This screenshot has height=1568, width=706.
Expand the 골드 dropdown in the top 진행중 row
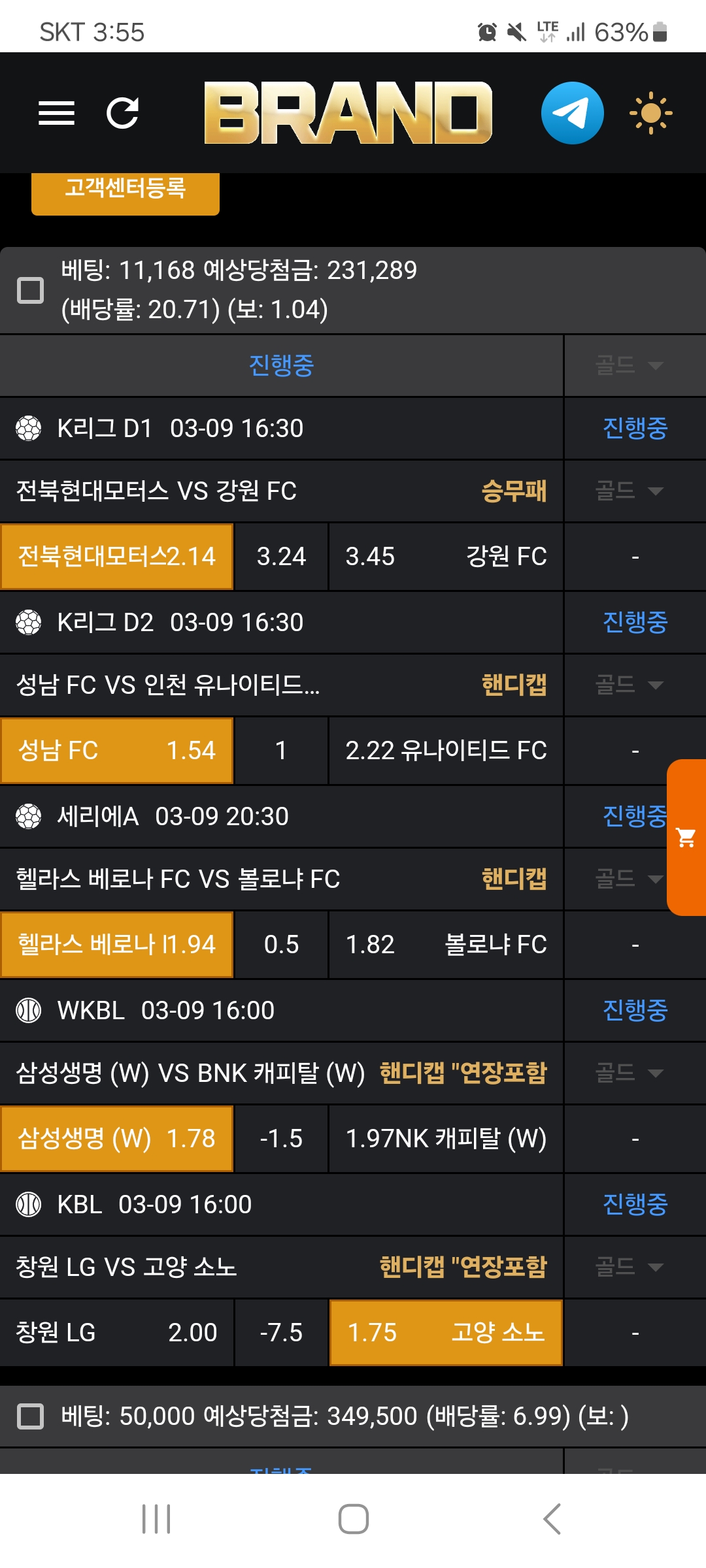(x=629, y=365)
